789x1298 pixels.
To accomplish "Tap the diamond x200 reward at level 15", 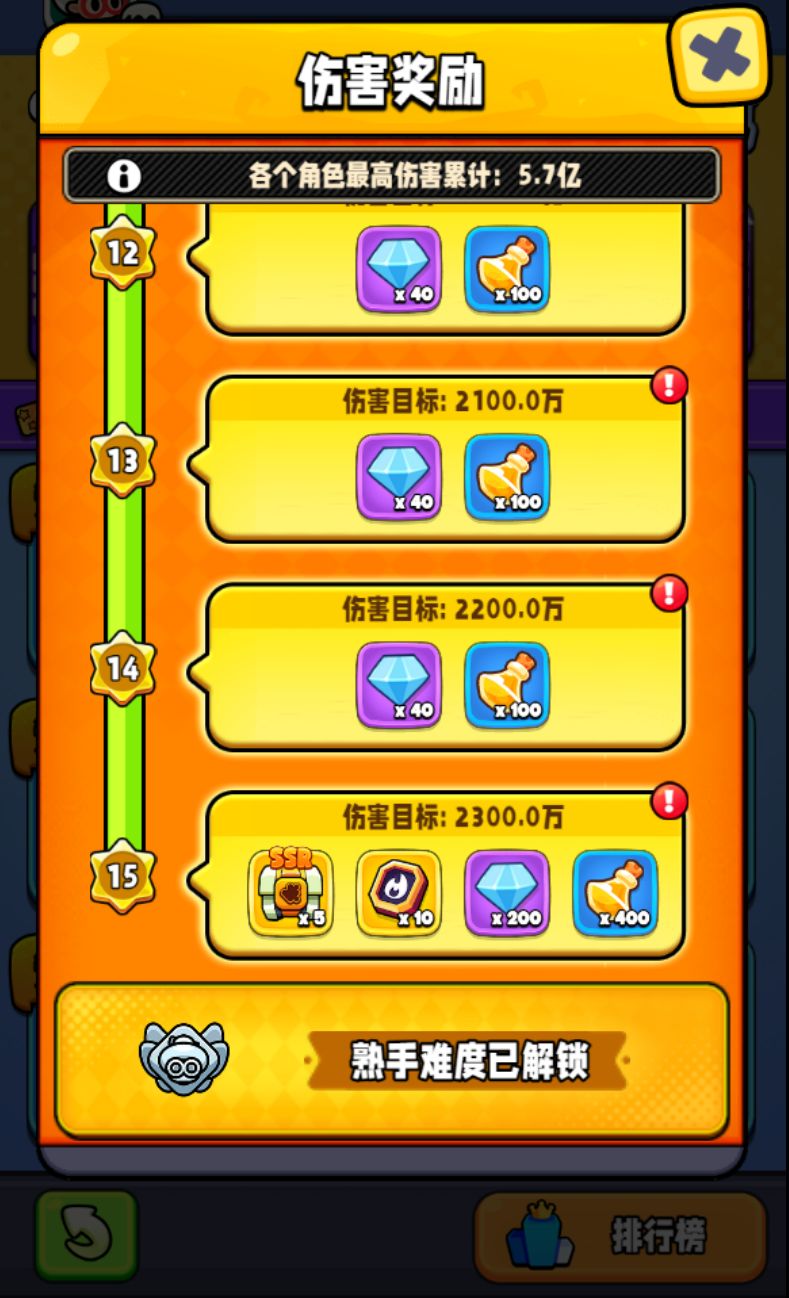I will [506, 891].
